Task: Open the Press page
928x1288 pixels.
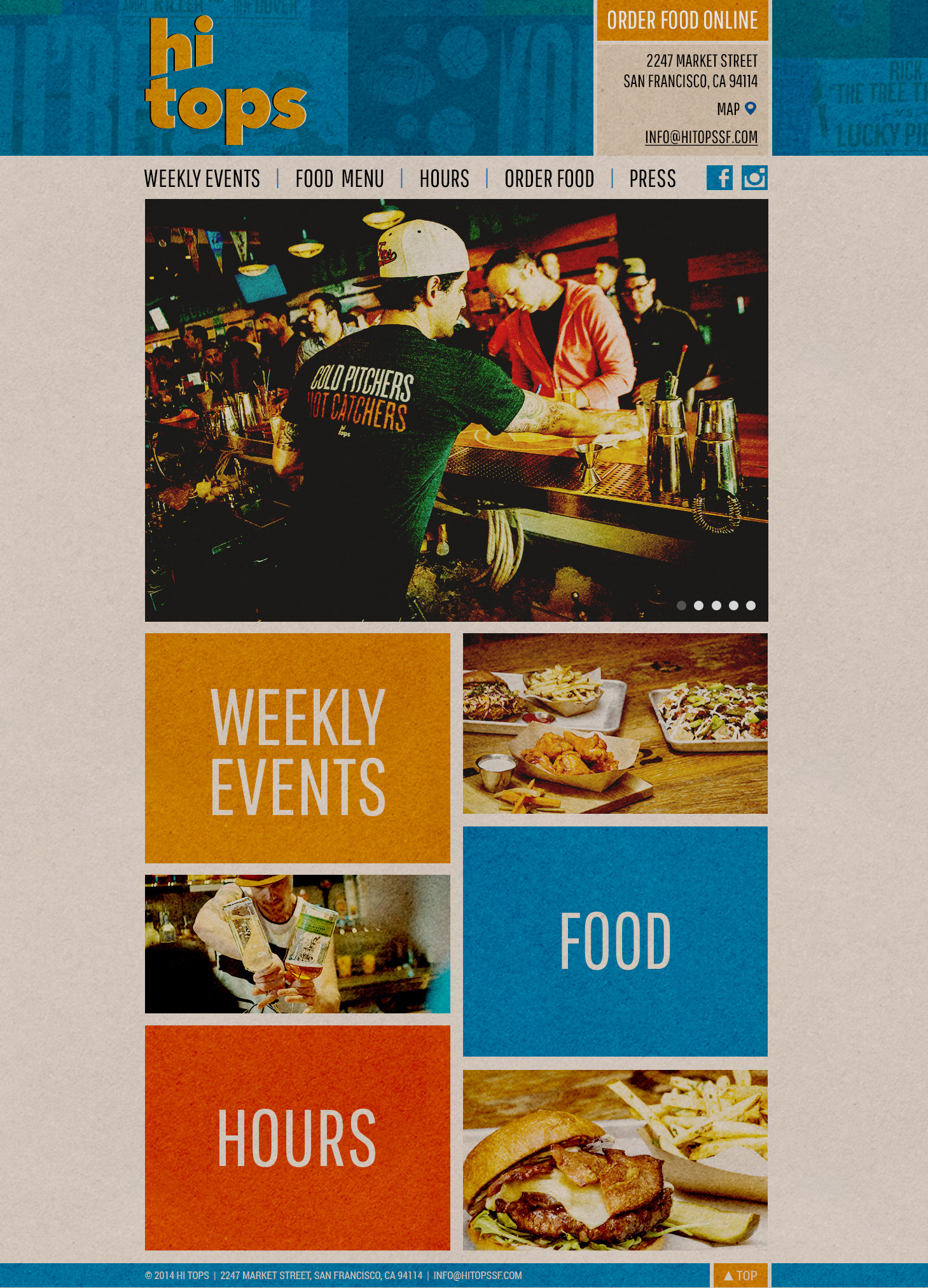Action: coord(652,179)
